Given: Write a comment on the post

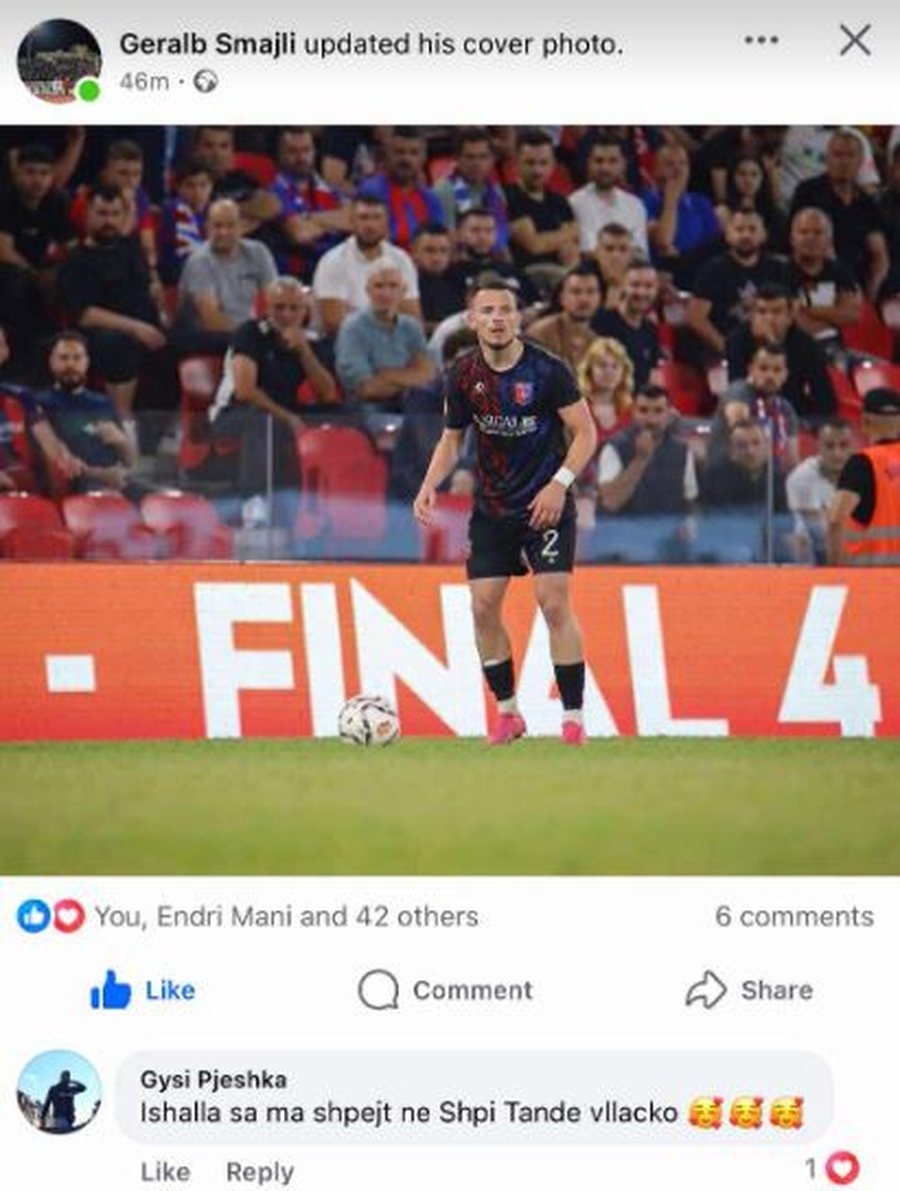Looking at the screenshot, I should (x=446, y=990).
